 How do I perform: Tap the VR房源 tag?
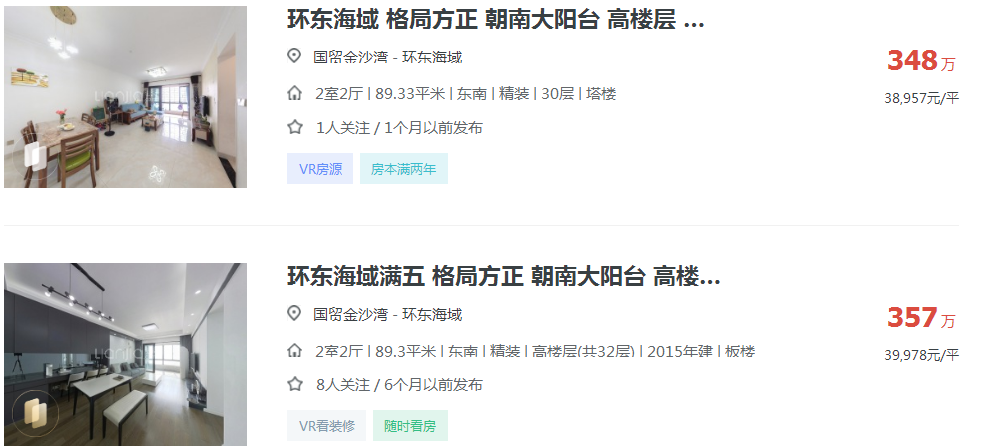pos(320,169)
